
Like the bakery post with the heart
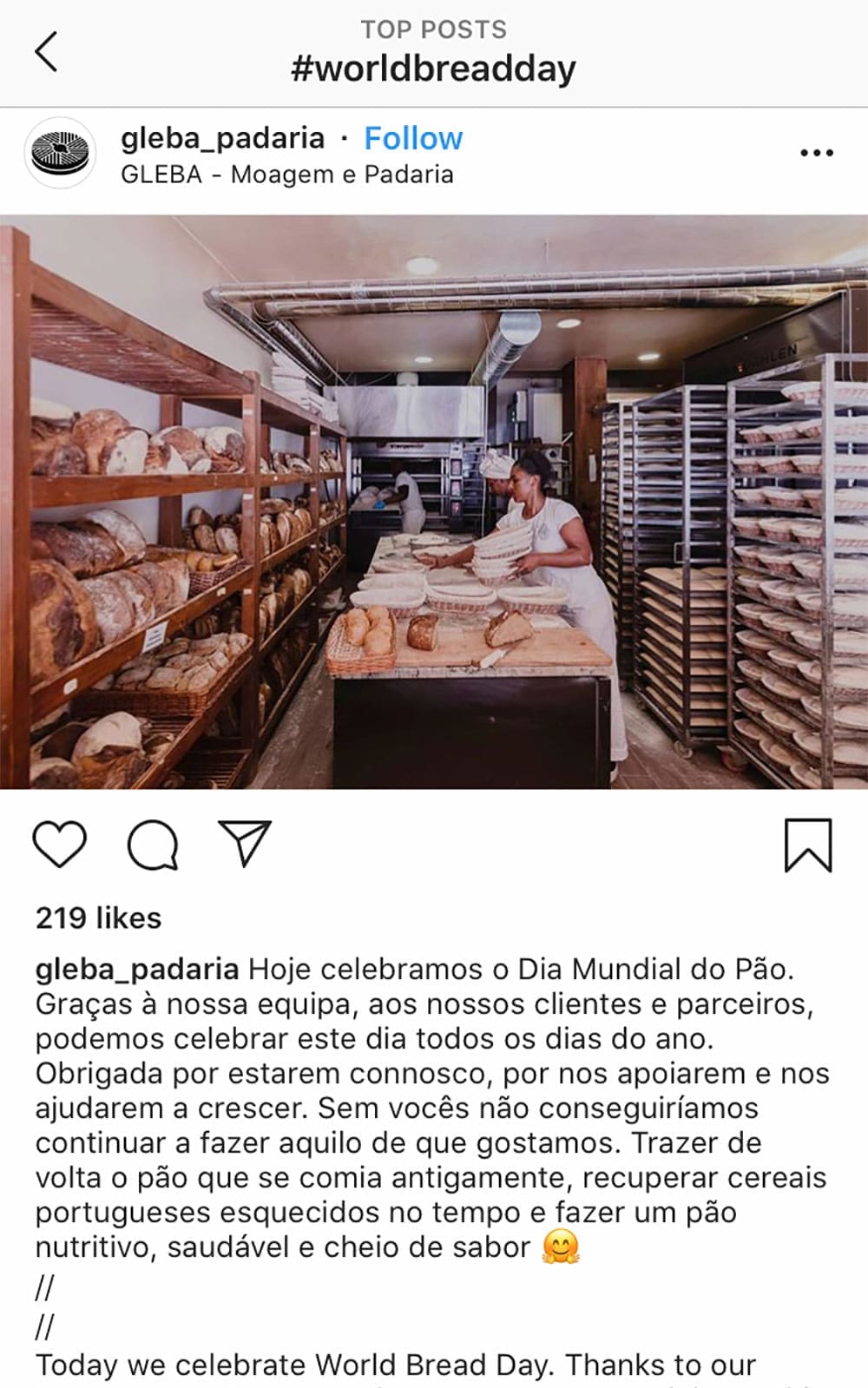pyautogui.click(x=60, y=844)
